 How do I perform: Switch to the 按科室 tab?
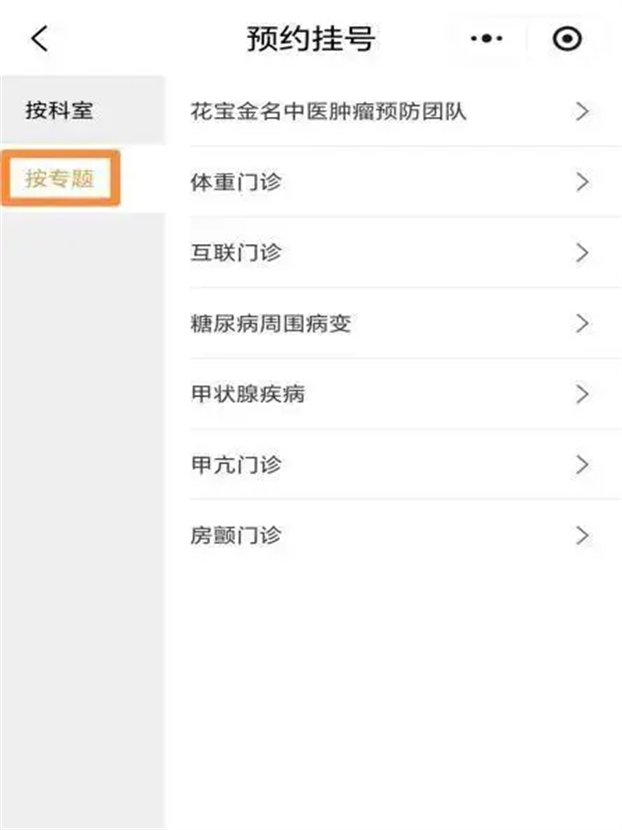60,110
